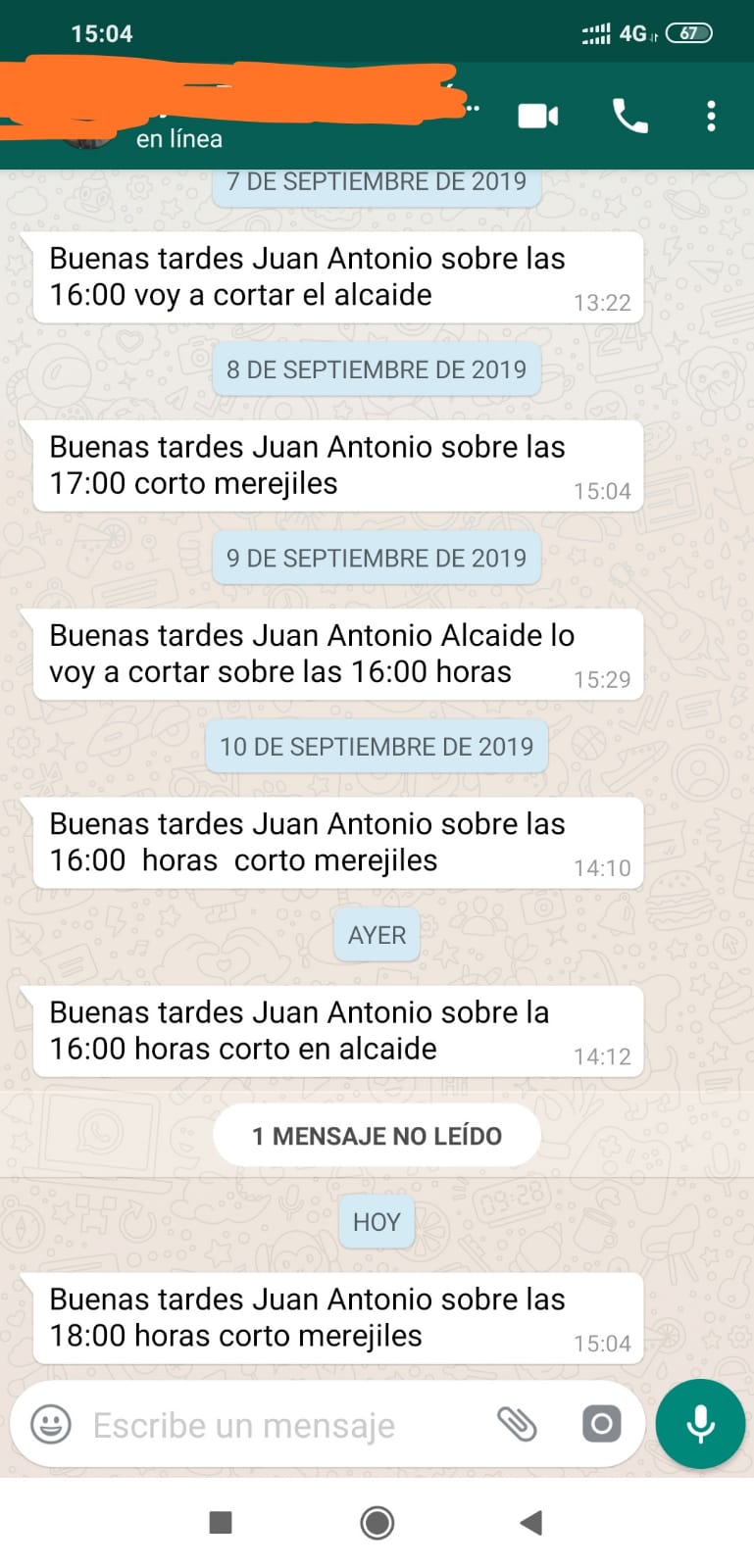Tap the microphone voice message button
This screenshot has height=1568, width=754.
(700, 1424)
